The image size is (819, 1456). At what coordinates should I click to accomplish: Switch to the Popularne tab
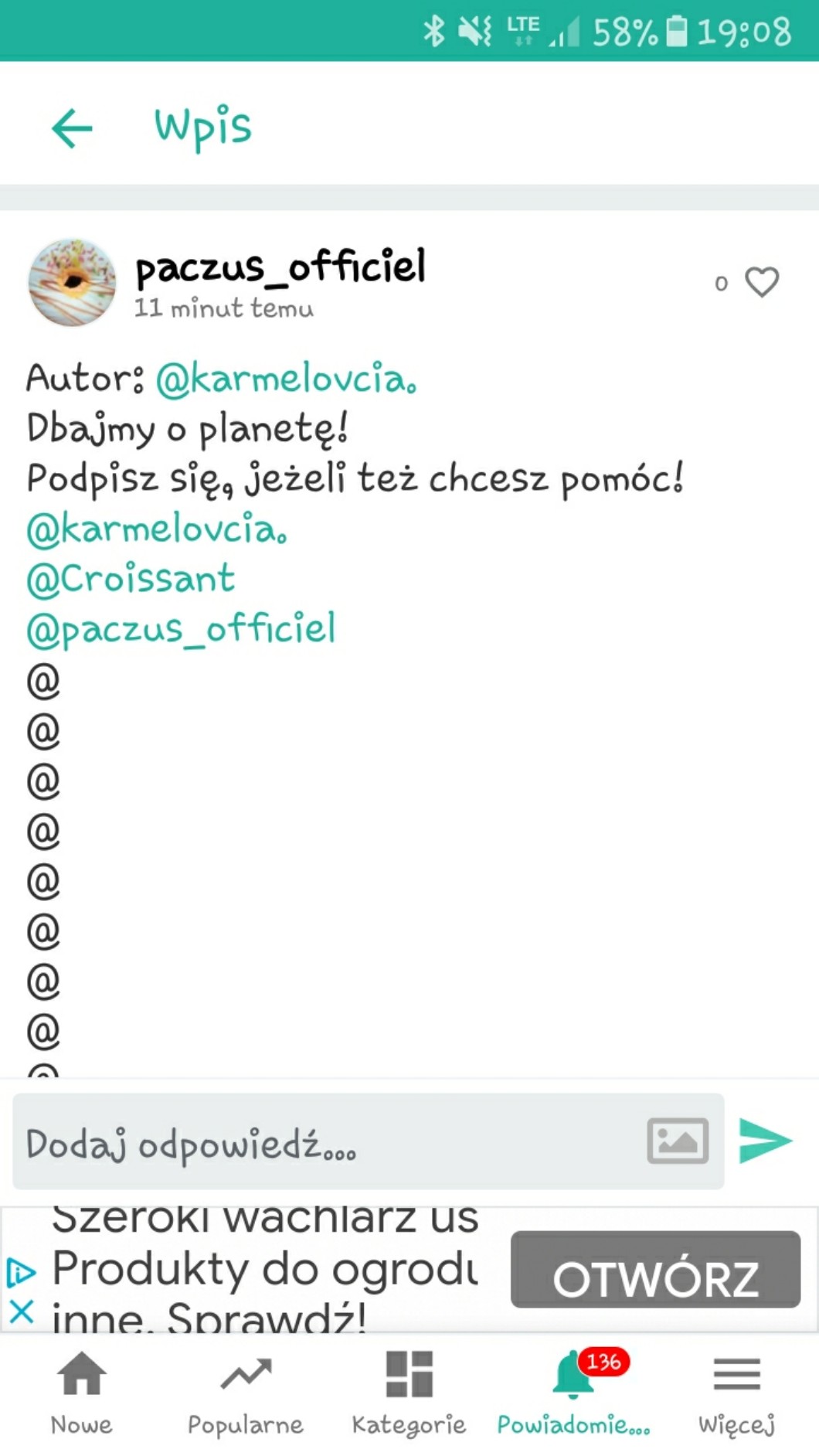tap(246, 1393)
